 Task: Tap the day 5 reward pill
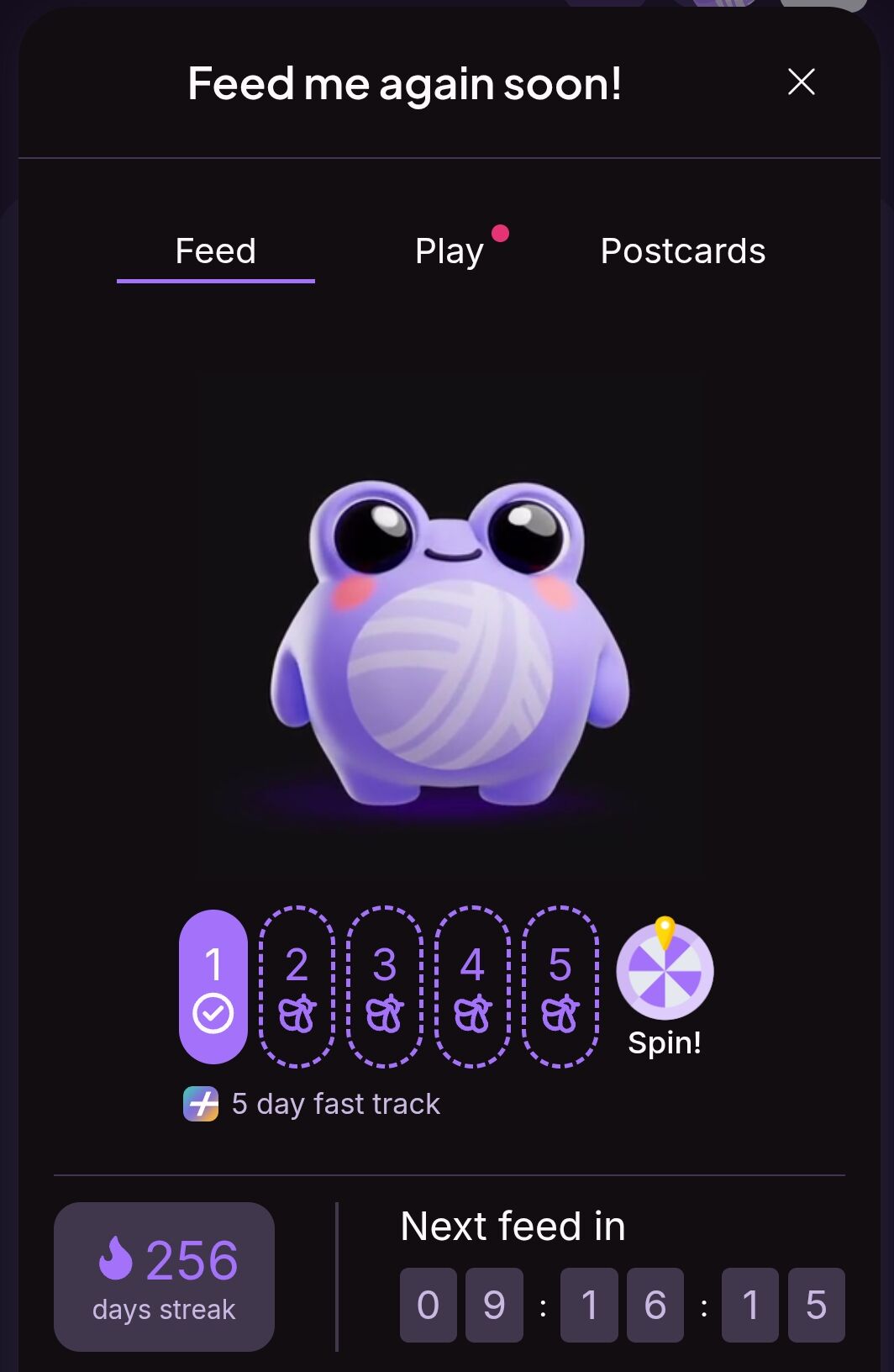pyautogui.click(x=560, y=986)
